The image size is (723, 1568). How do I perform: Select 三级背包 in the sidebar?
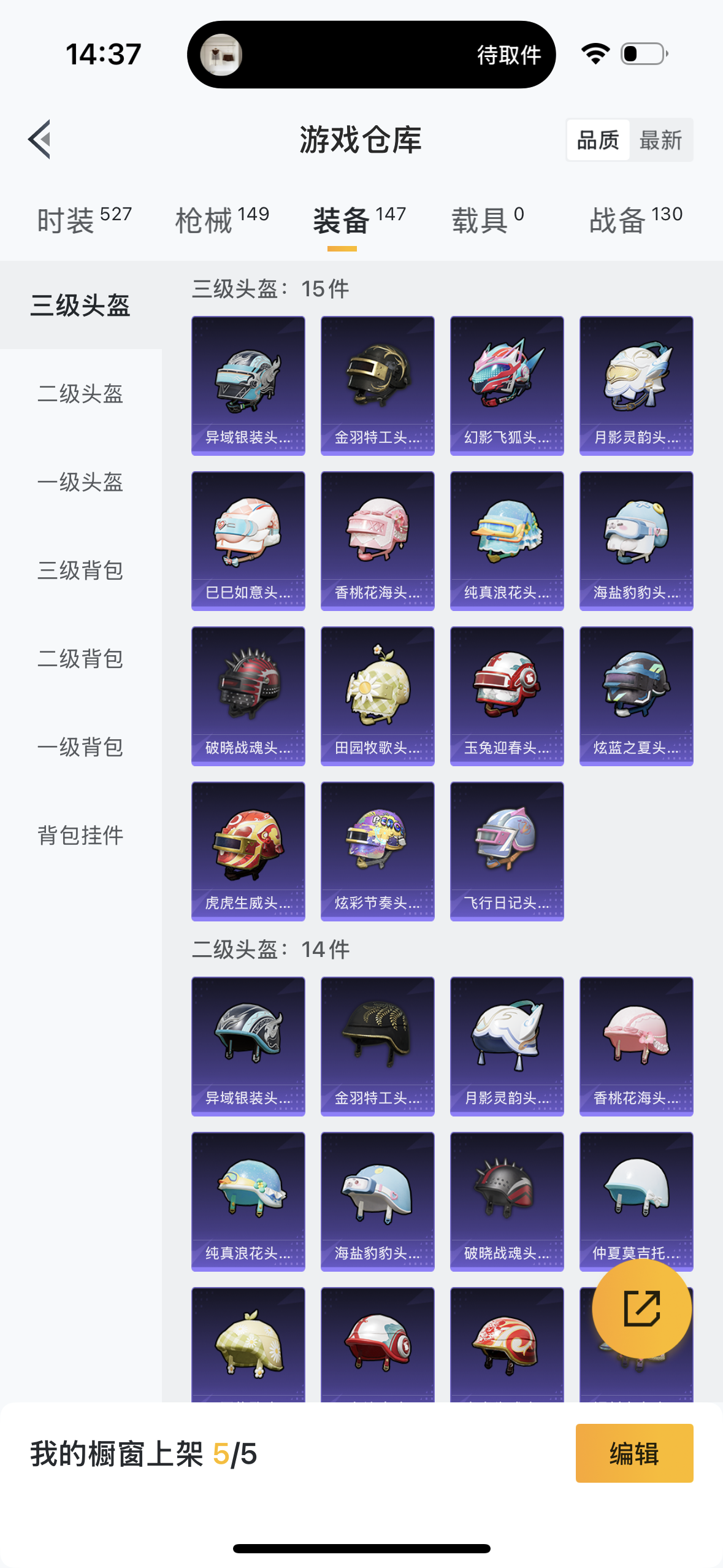pos(80,571)
